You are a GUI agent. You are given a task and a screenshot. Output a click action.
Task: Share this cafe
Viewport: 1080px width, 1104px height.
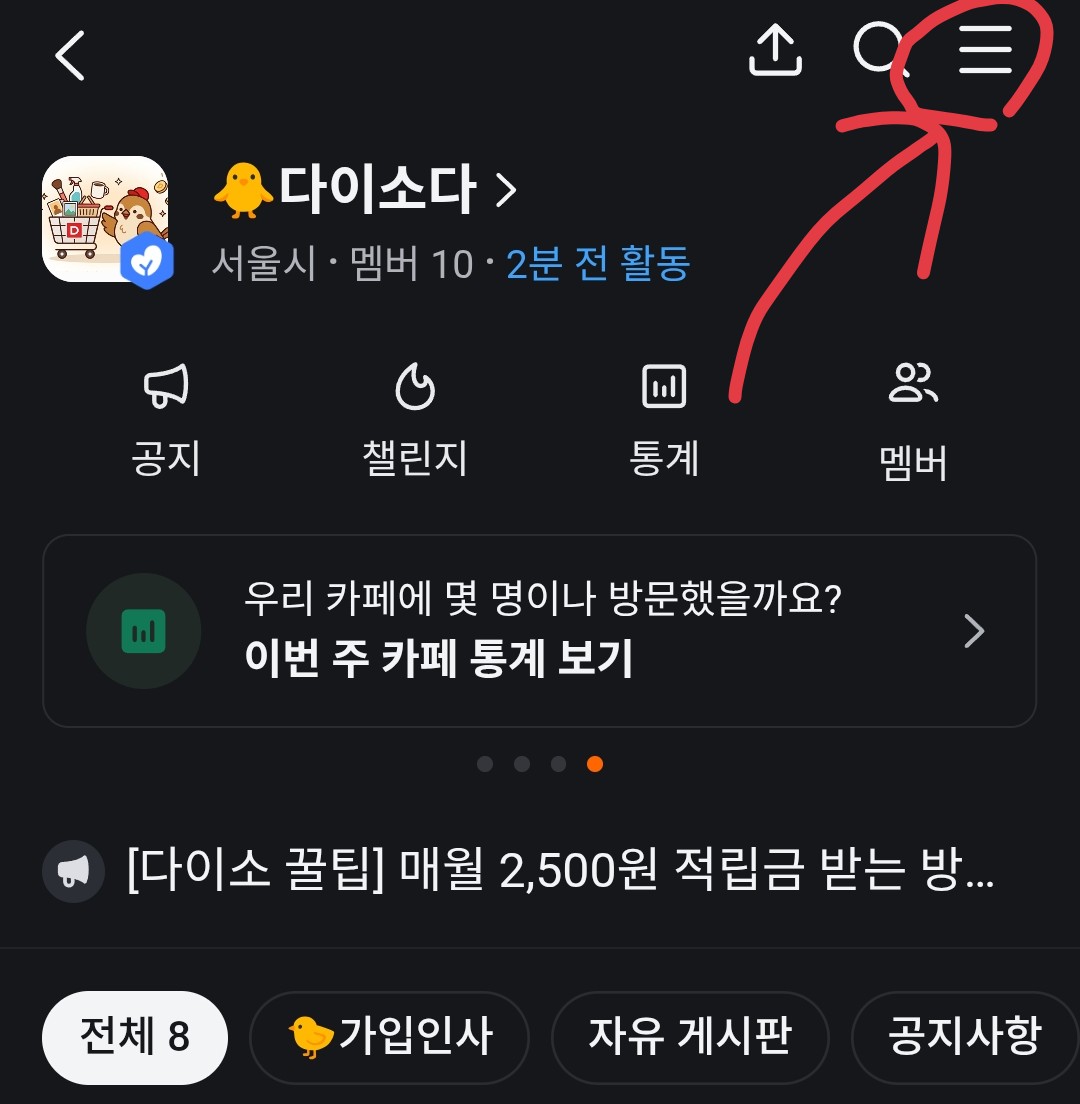tap(775, 50)
